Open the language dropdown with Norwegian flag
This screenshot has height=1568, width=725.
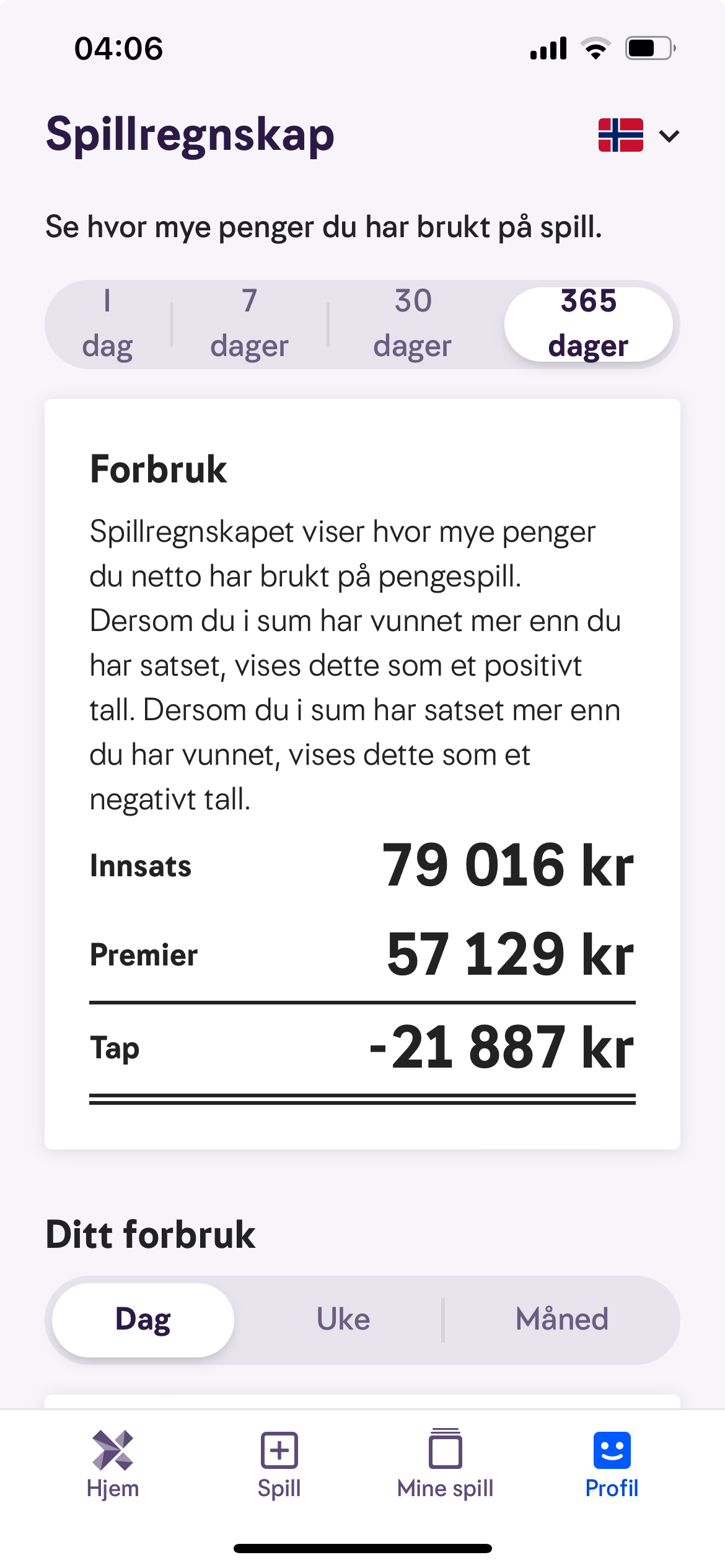(x=639, y=135)
